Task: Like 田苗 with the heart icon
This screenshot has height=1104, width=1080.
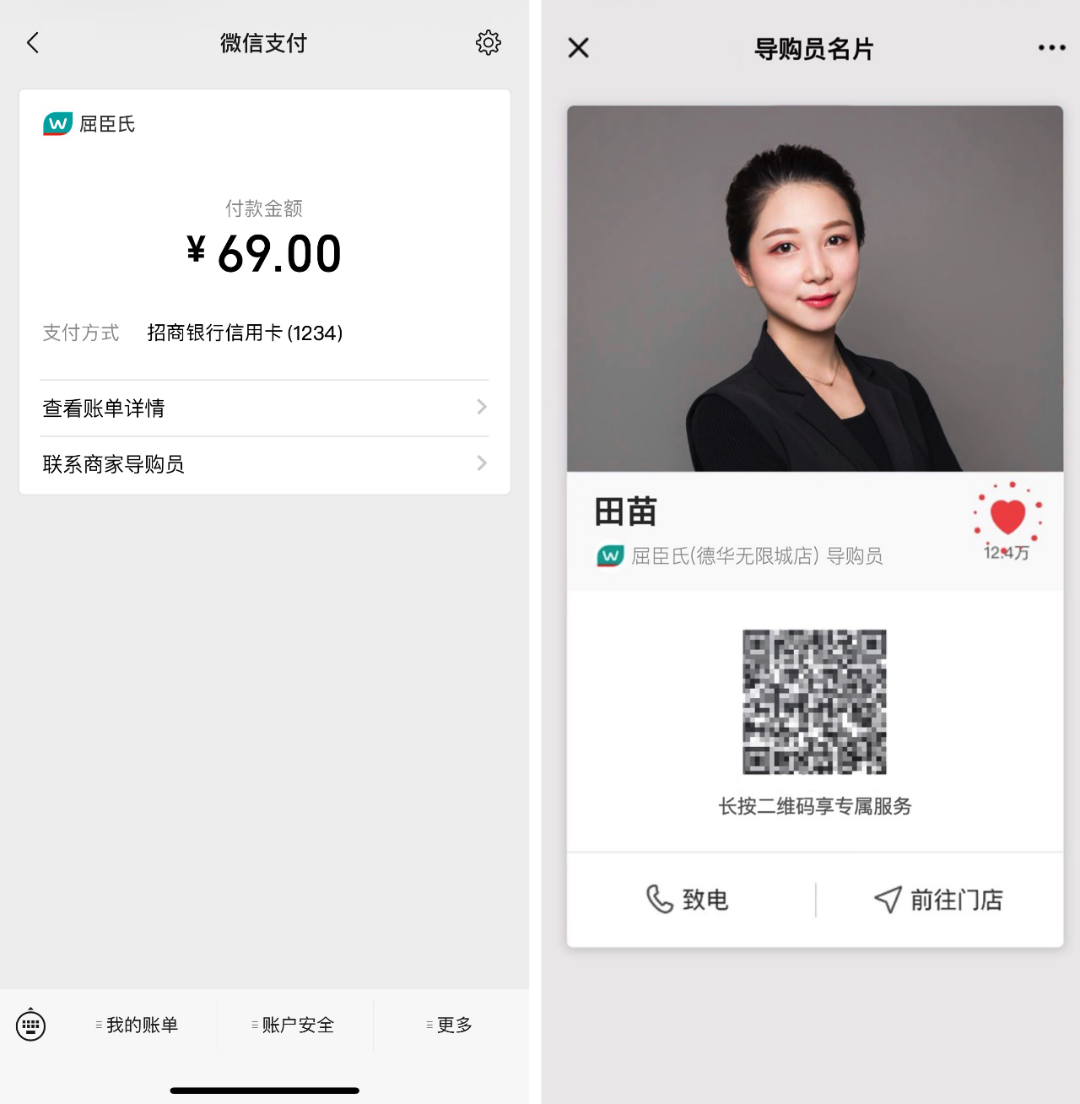Action: (x=1007, y=517)
